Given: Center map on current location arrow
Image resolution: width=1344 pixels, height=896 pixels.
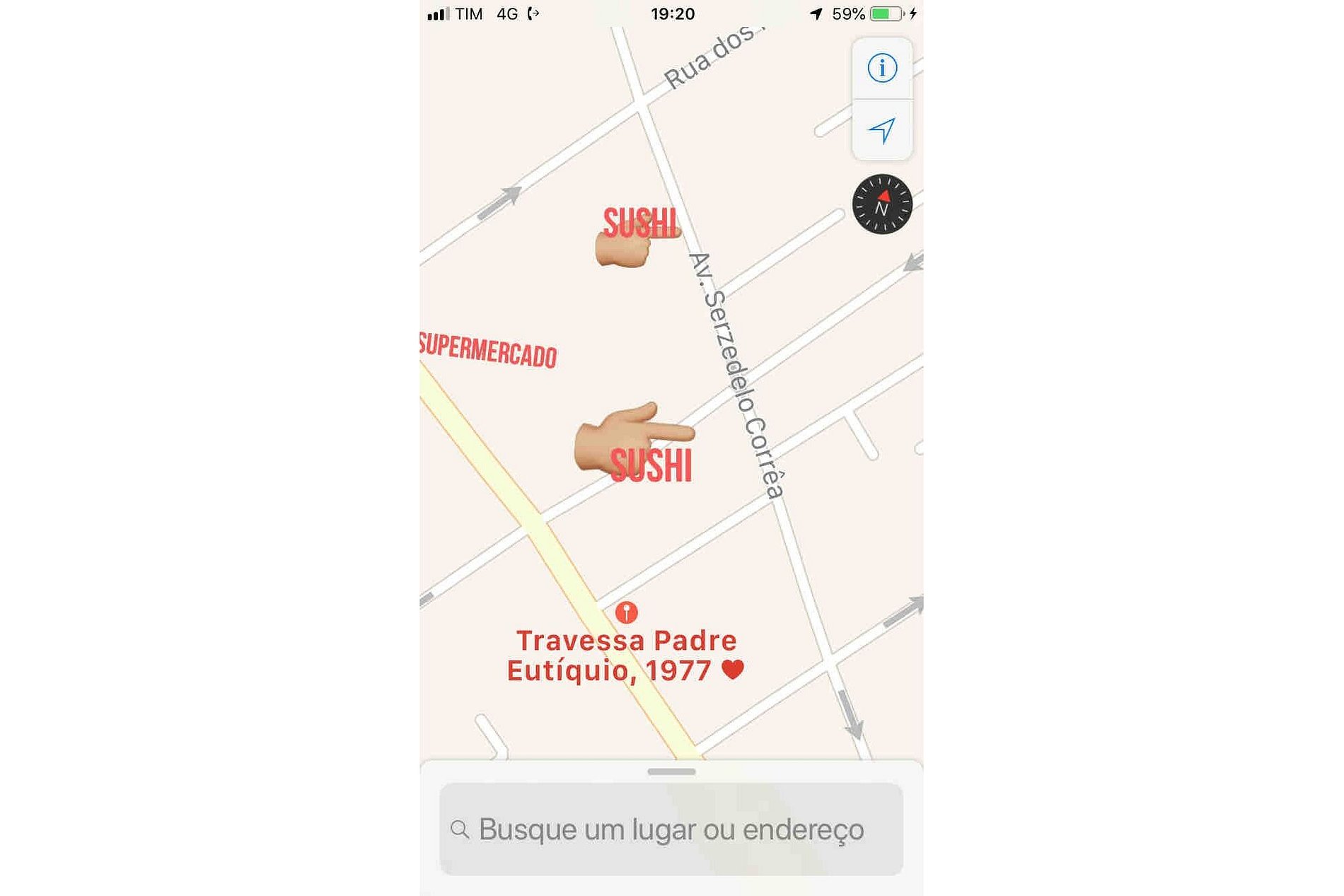Looking at the screenshot, I should pyautogui.click(x=881, y=130).
